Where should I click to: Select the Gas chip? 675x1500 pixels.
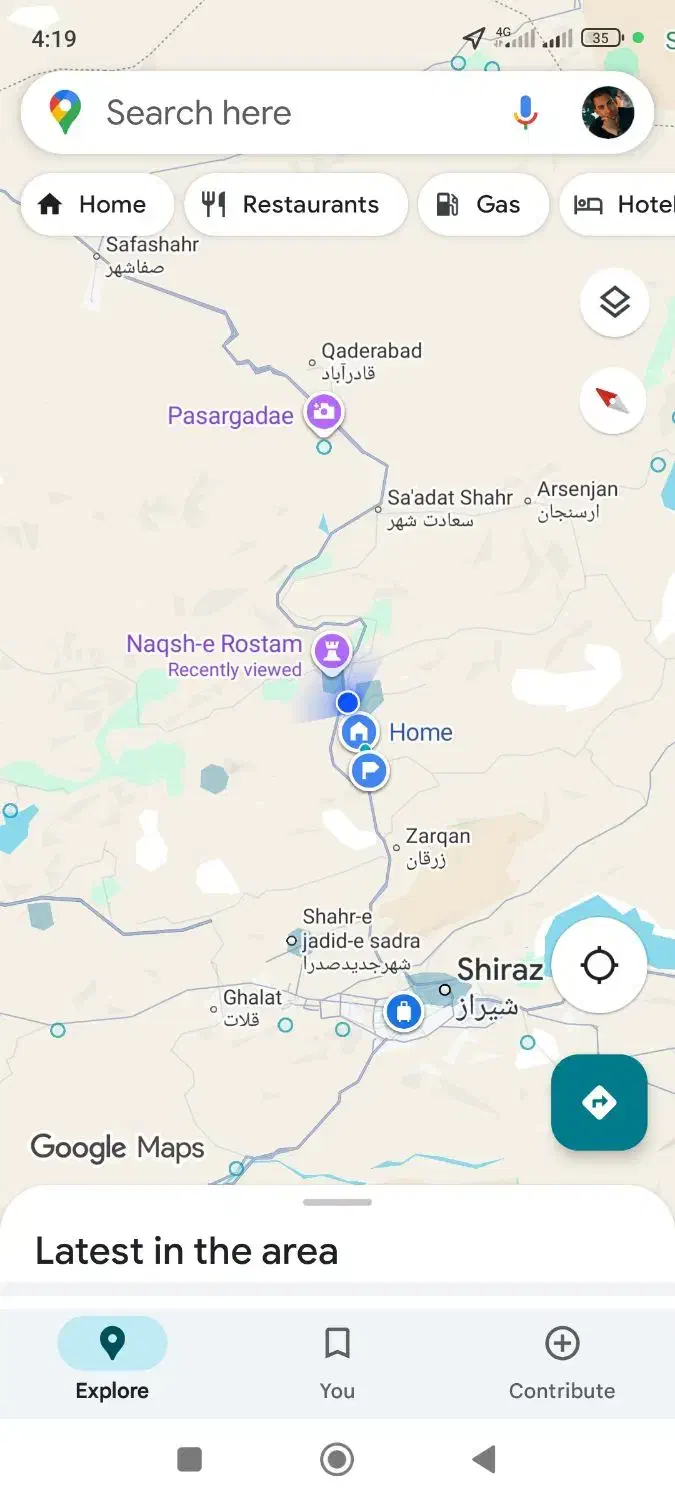(x=483, y=204)
